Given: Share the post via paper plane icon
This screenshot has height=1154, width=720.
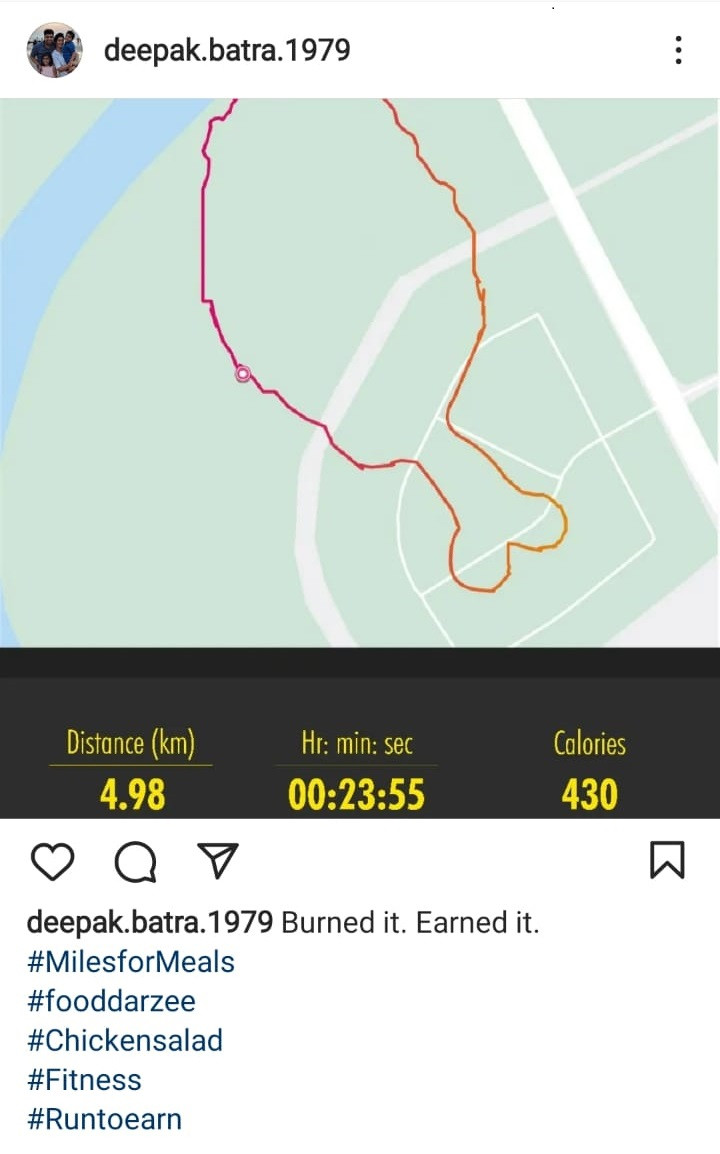Looking at the screenshot, I should [217, 860].
